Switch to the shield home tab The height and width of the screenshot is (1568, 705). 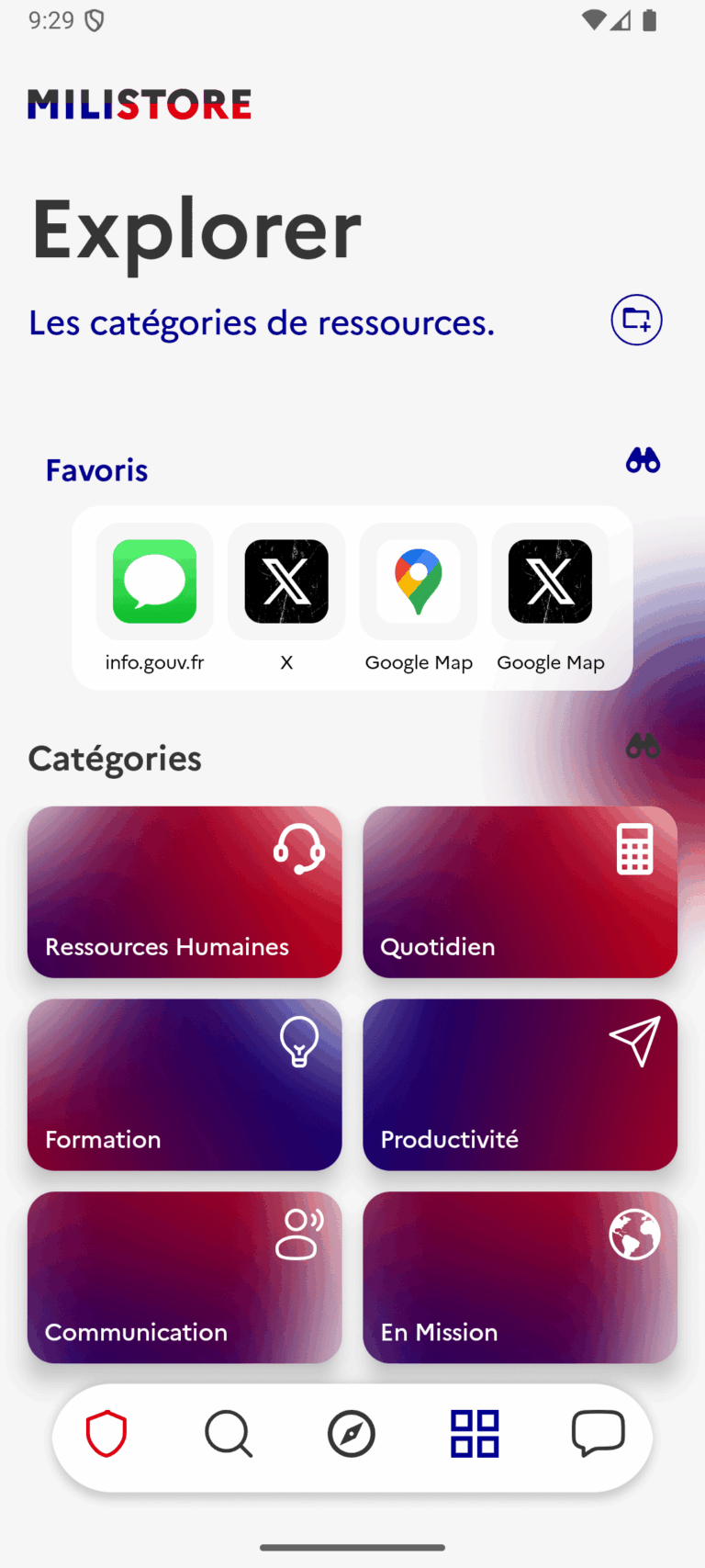[x=106, y=1434]
